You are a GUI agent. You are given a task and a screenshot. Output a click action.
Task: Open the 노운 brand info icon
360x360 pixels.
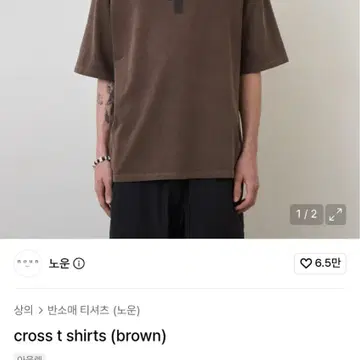tap(79, 264)
